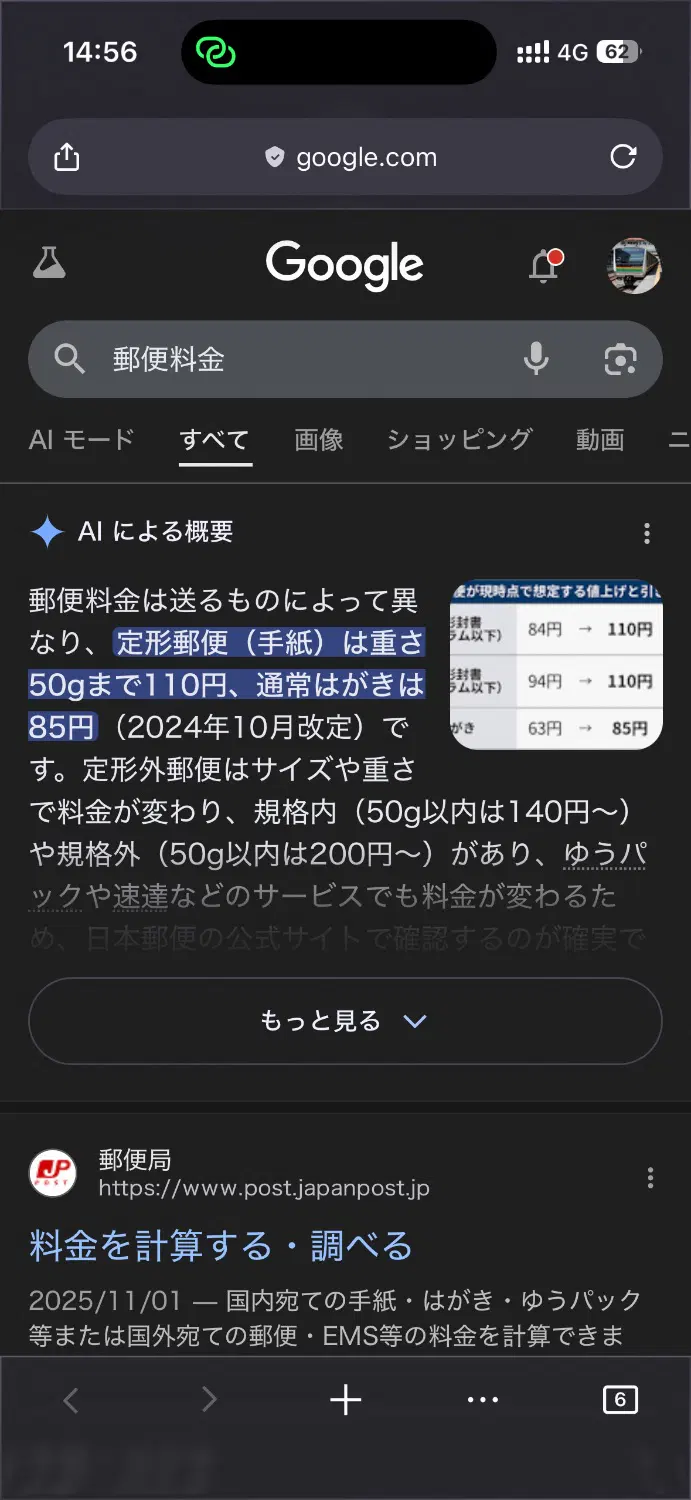Open the account profile picture
Image resolution: width=691 pixels, height=1500 pixels.
[634, 266]
